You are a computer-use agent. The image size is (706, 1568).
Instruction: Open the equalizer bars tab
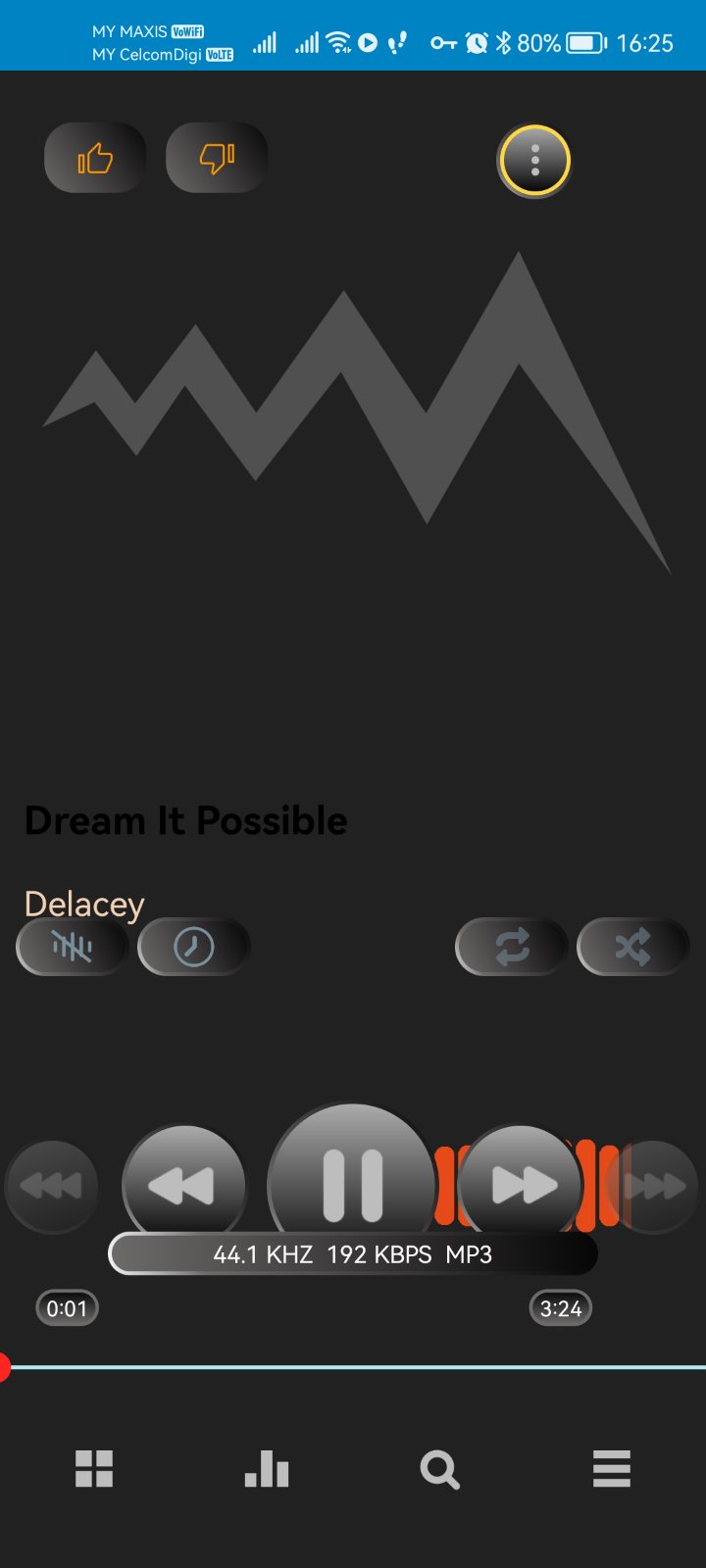(267, 1469)
